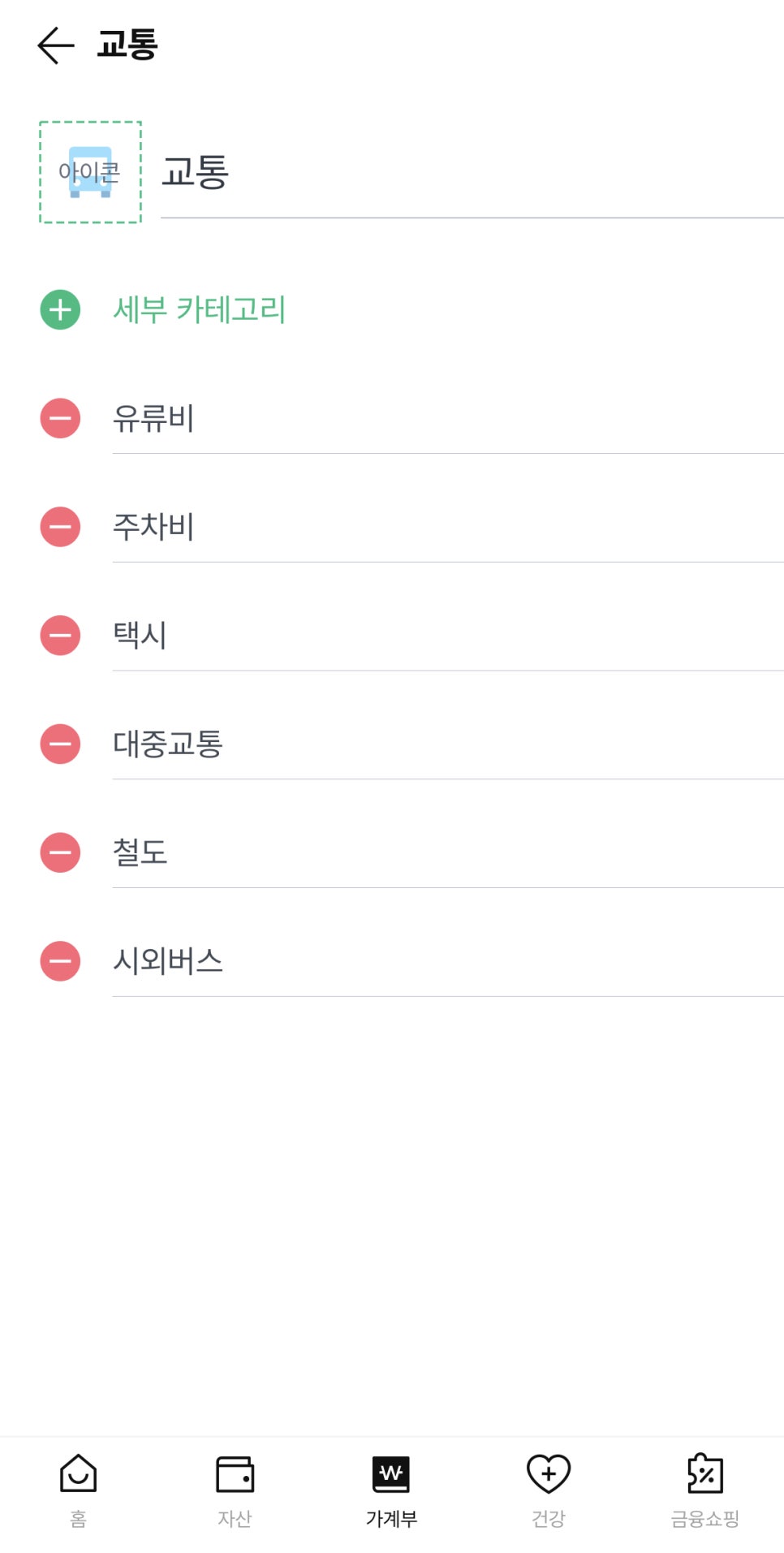Switch to the 홈 tab

pyautogui.click(x=78, y=1492)
